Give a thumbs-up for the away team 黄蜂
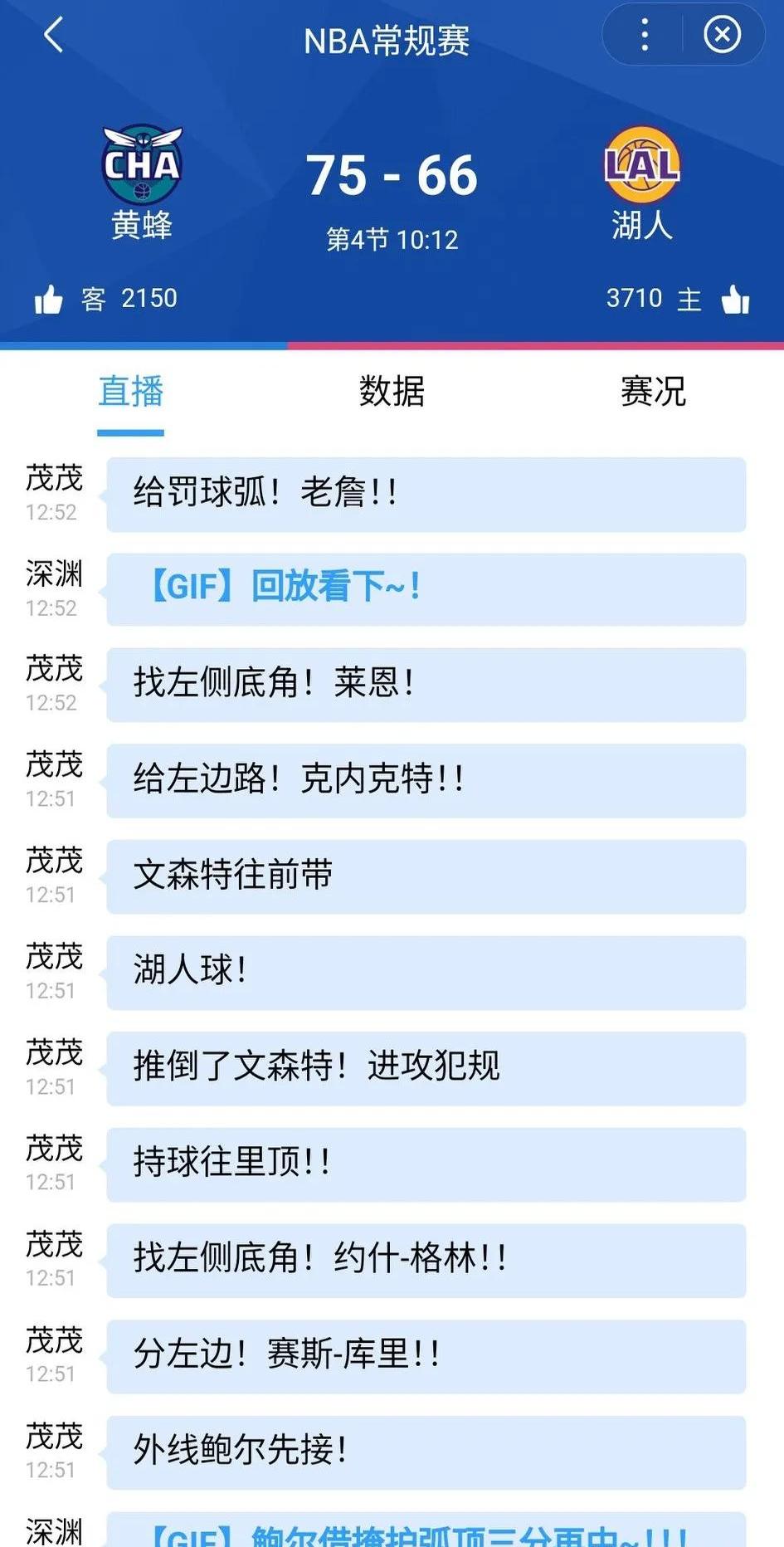The image size is (784, 1547). [51, 298]
